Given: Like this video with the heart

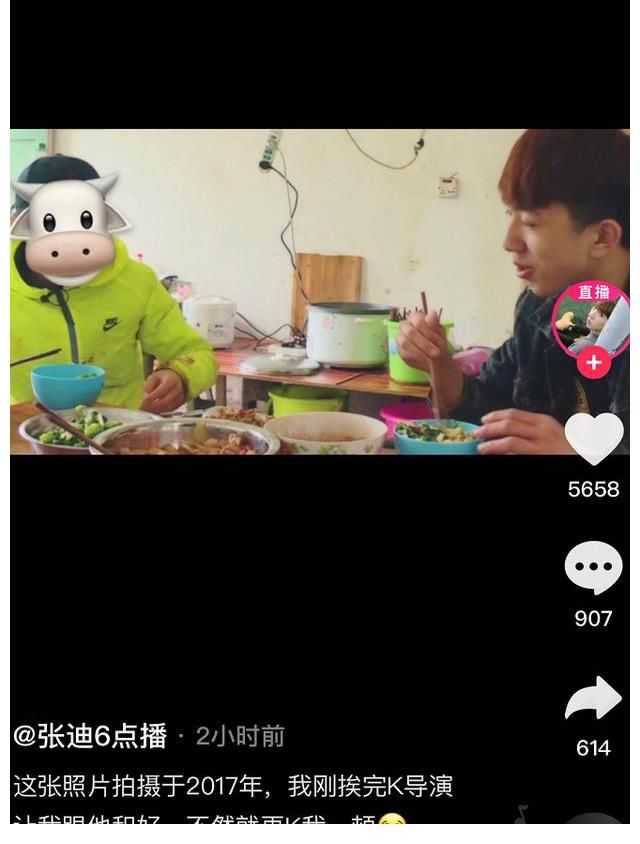Looking at the screenshot, I should 593,437.
